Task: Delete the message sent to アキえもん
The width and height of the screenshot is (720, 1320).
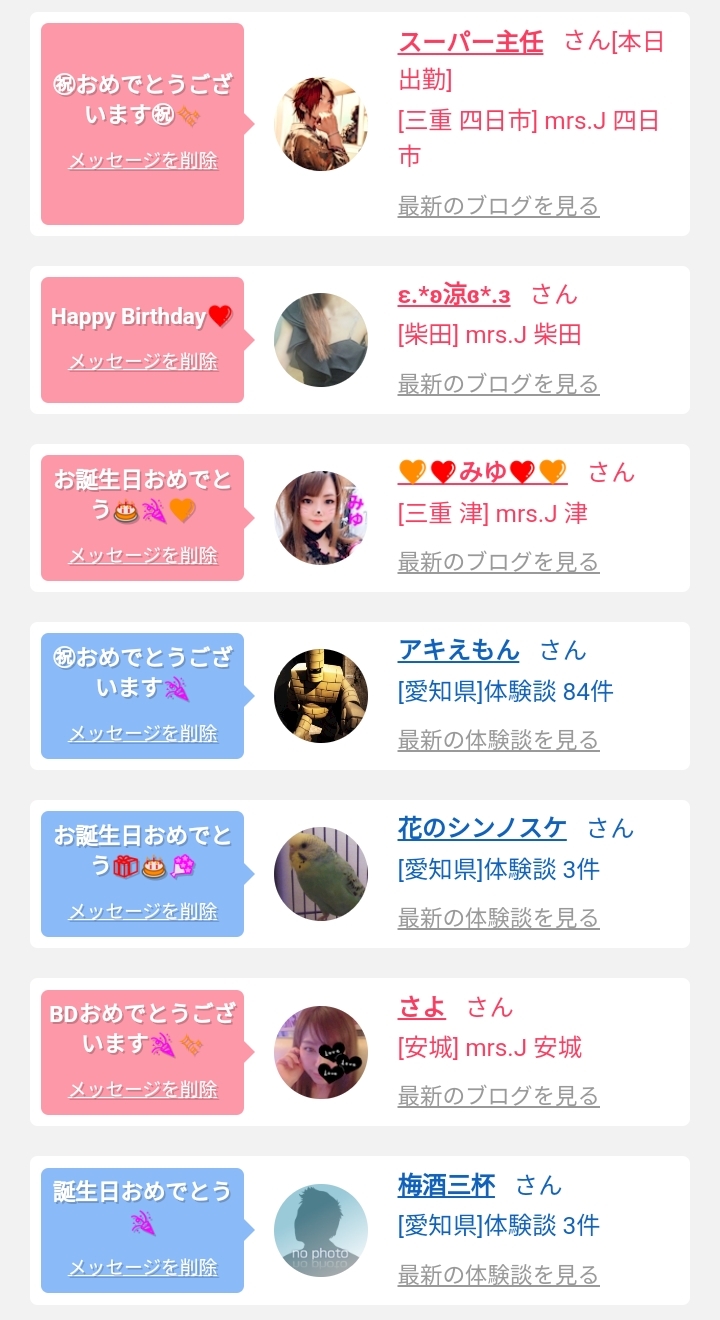Action: 143,733
